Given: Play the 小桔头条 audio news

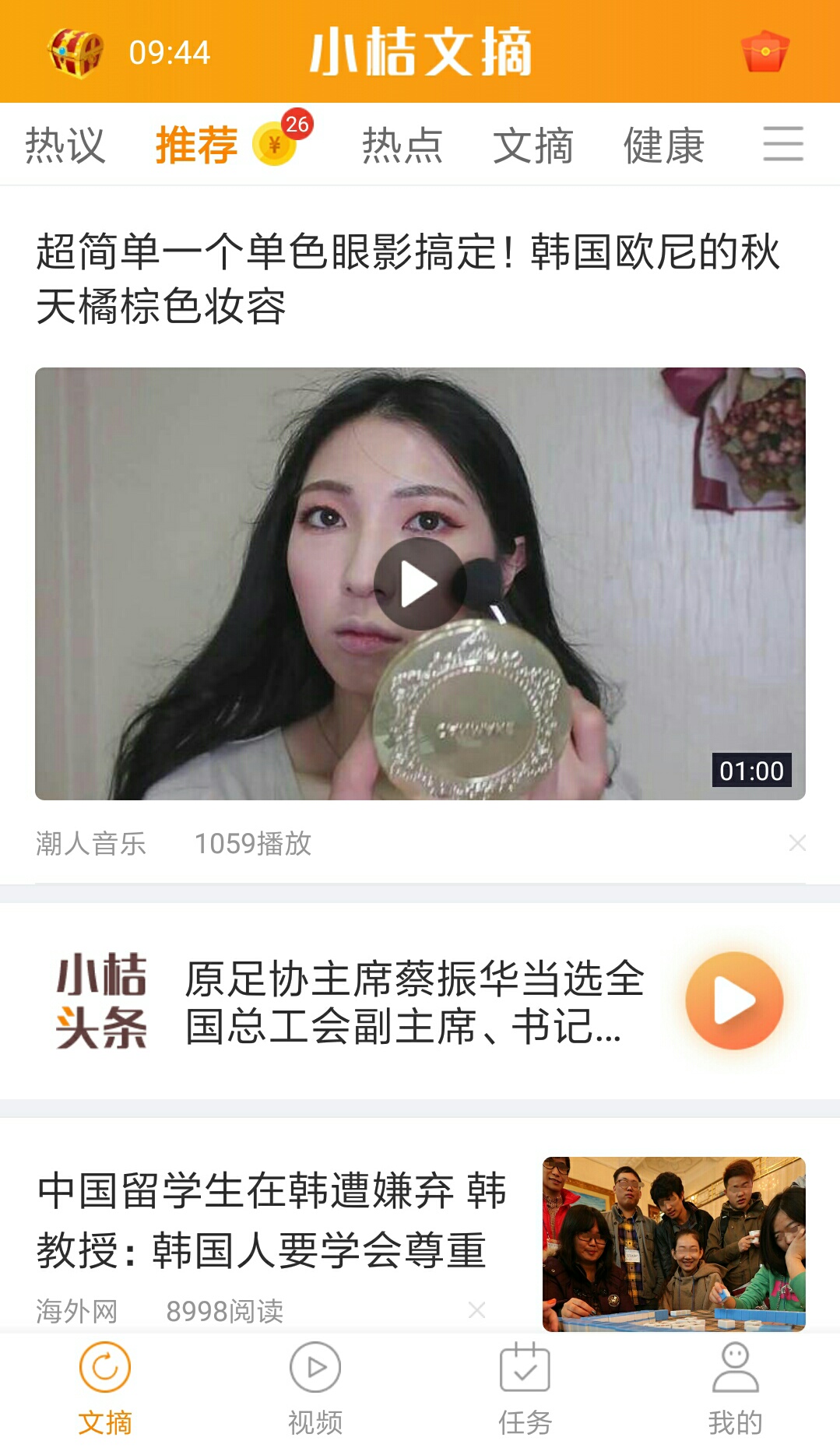Looking at the screenshot, I should point(734,1000).
